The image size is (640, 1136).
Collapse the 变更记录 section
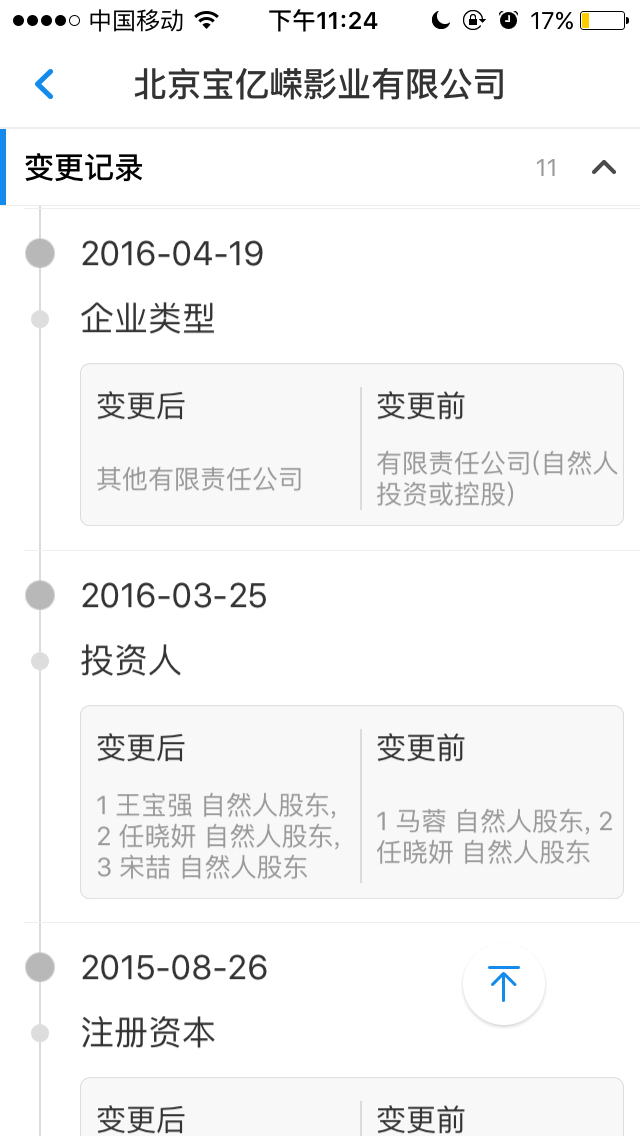point(603,168)
